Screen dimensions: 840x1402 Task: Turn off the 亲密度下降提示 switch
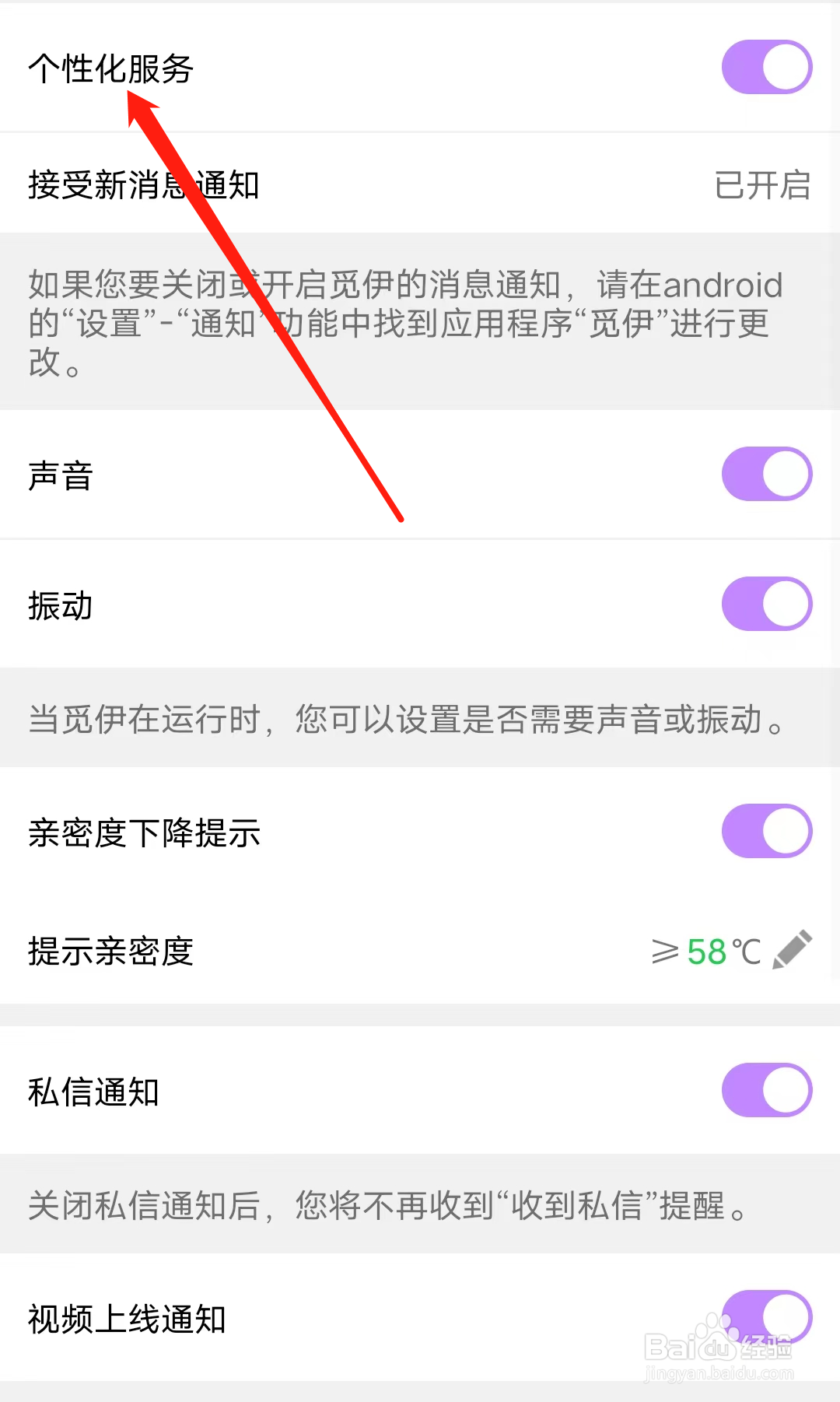click(766, 830)
